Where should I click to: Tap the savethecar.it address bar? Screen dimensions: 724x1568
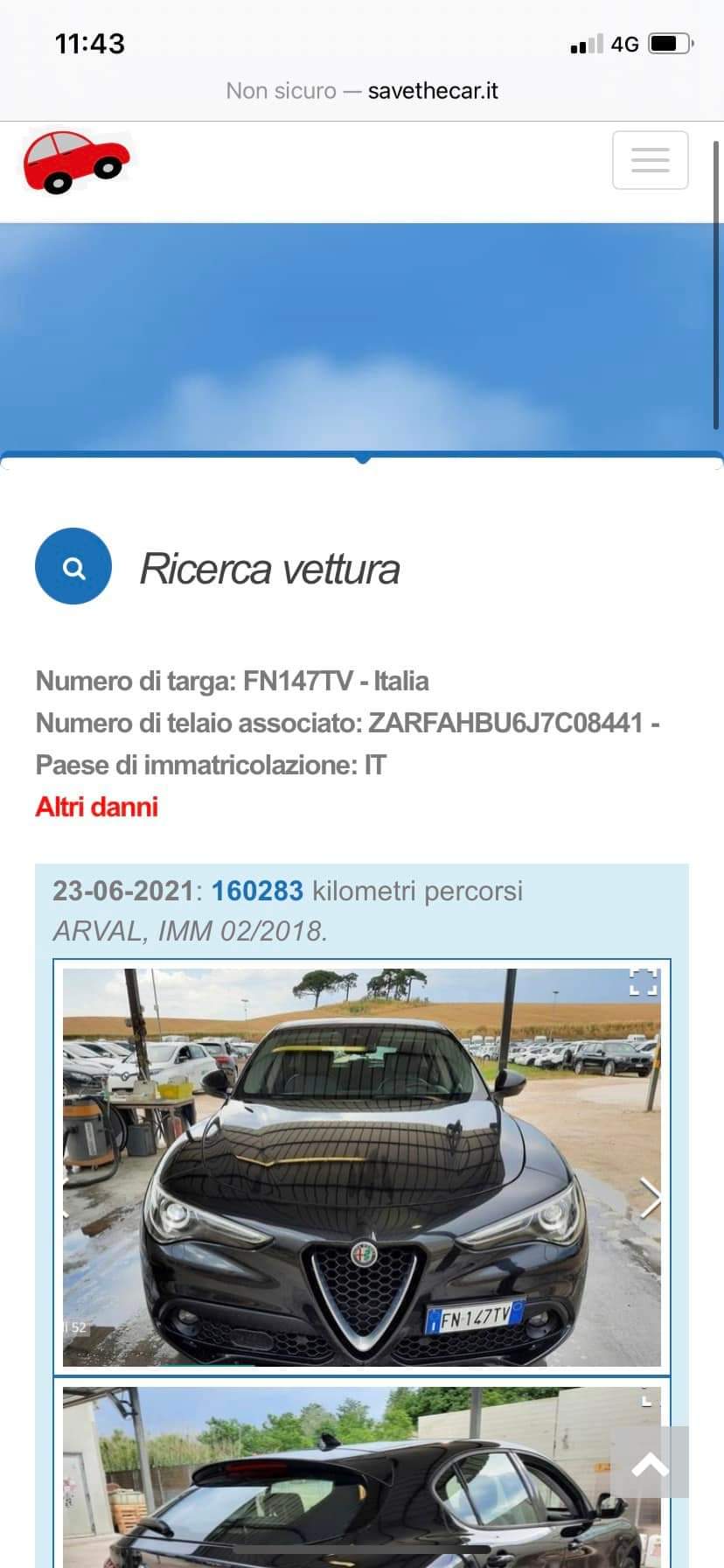pos(362,91)
